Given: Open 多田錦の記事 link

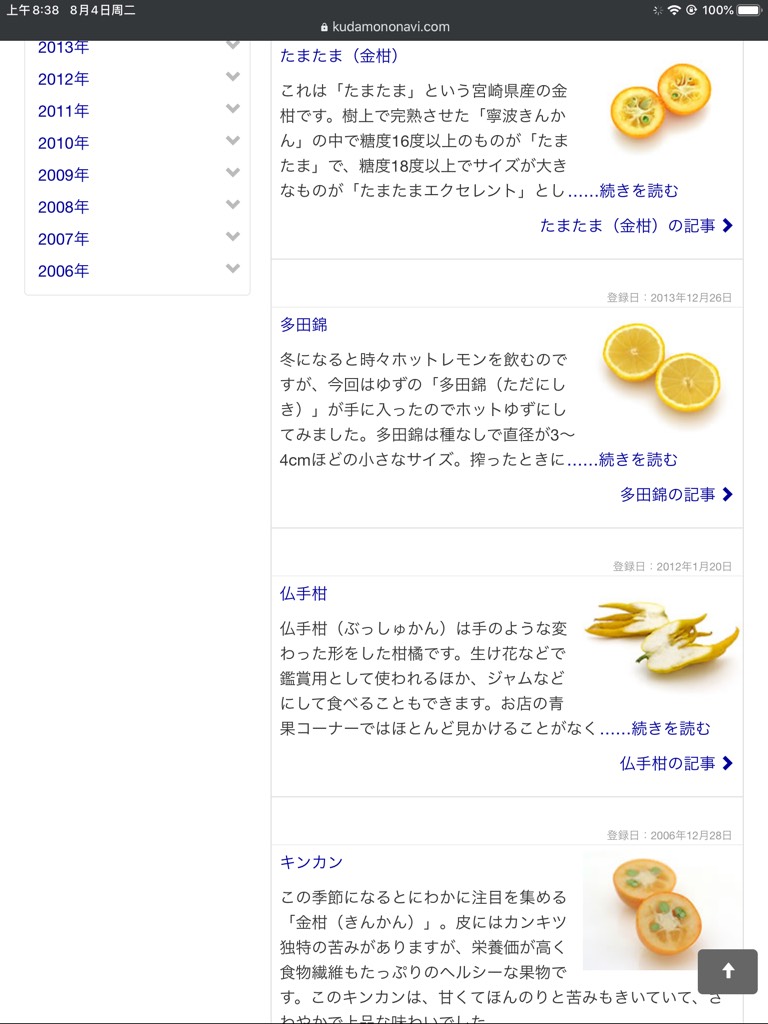Looking at the screenshot, I should click(676, 494).
